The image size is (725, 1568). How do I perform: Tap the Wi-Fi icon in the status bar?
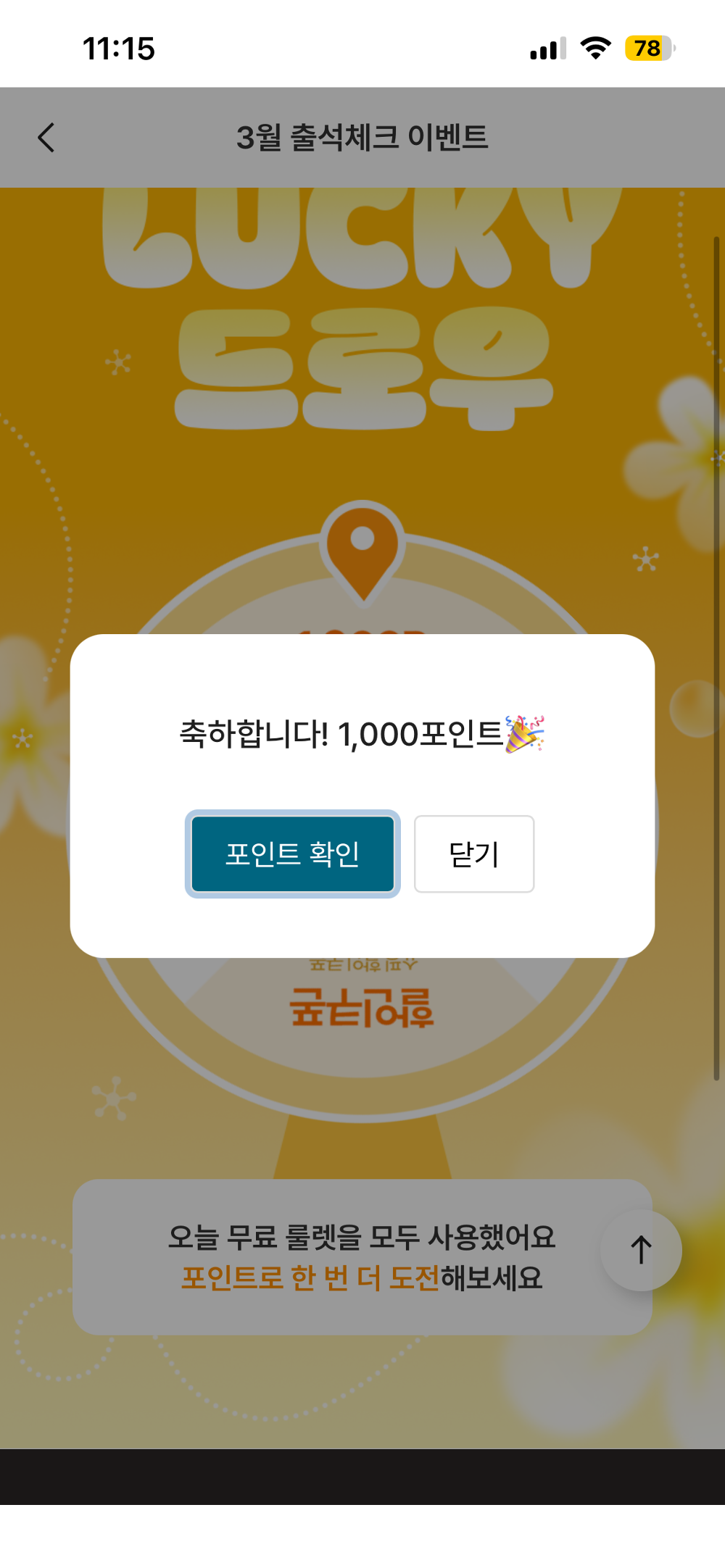[x=593, y=47]
